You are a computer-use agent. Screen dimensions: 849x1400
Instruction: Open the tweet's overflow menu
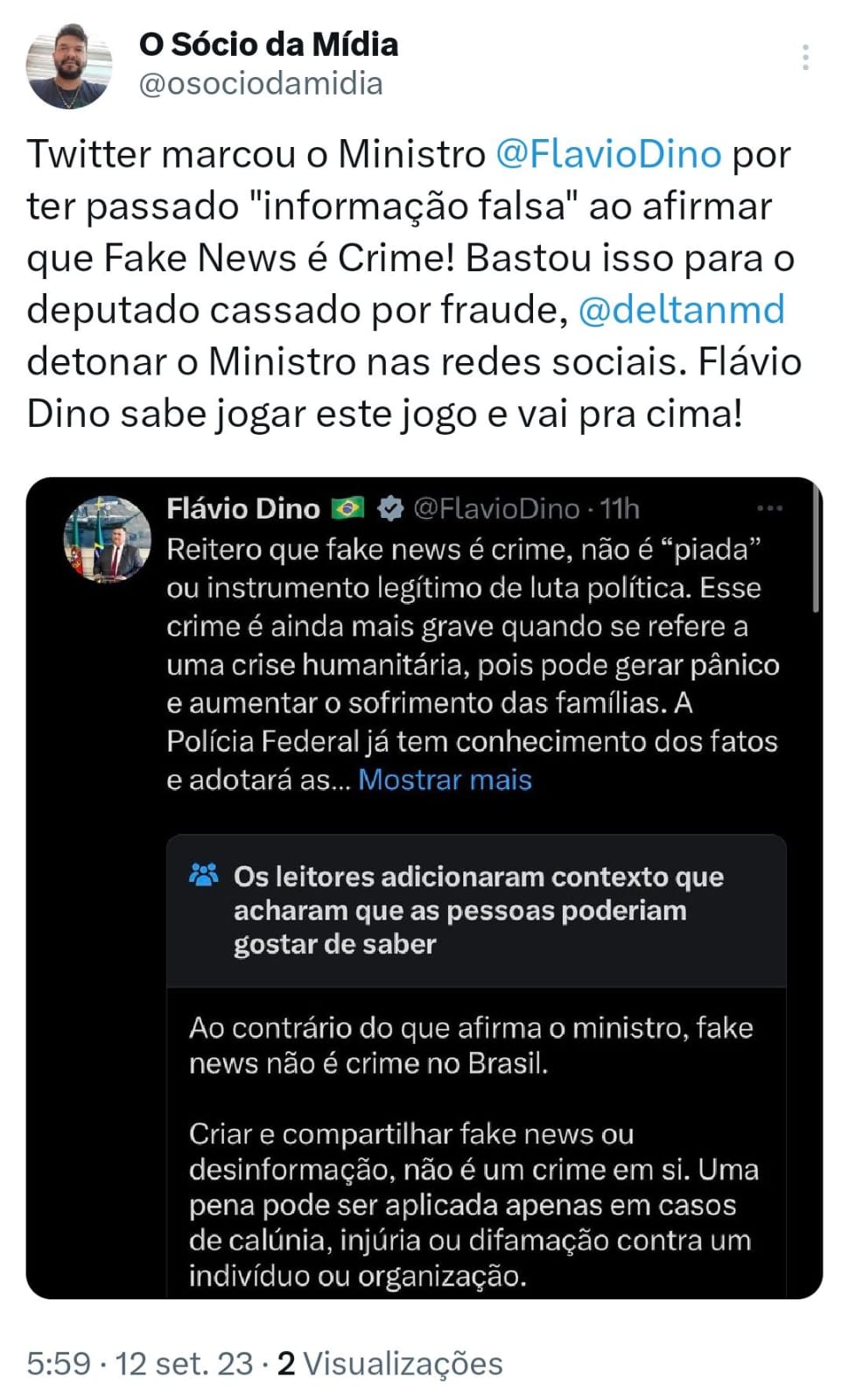pos(804,58)
